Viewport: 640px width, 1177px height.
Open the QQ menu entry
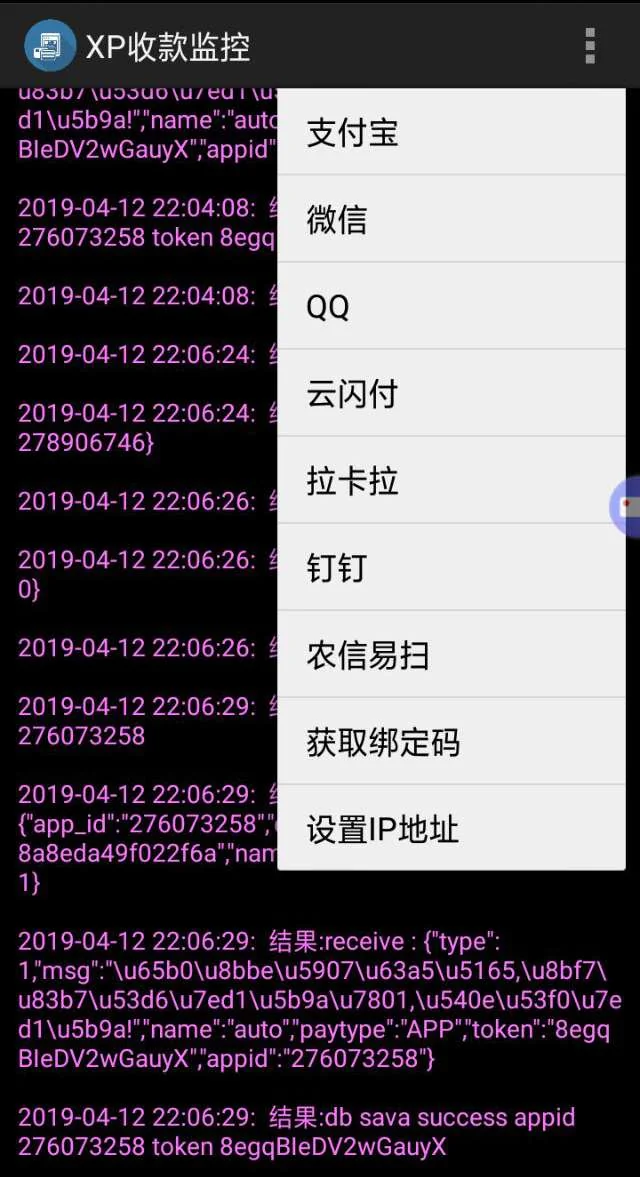click(x=450, y=307)
